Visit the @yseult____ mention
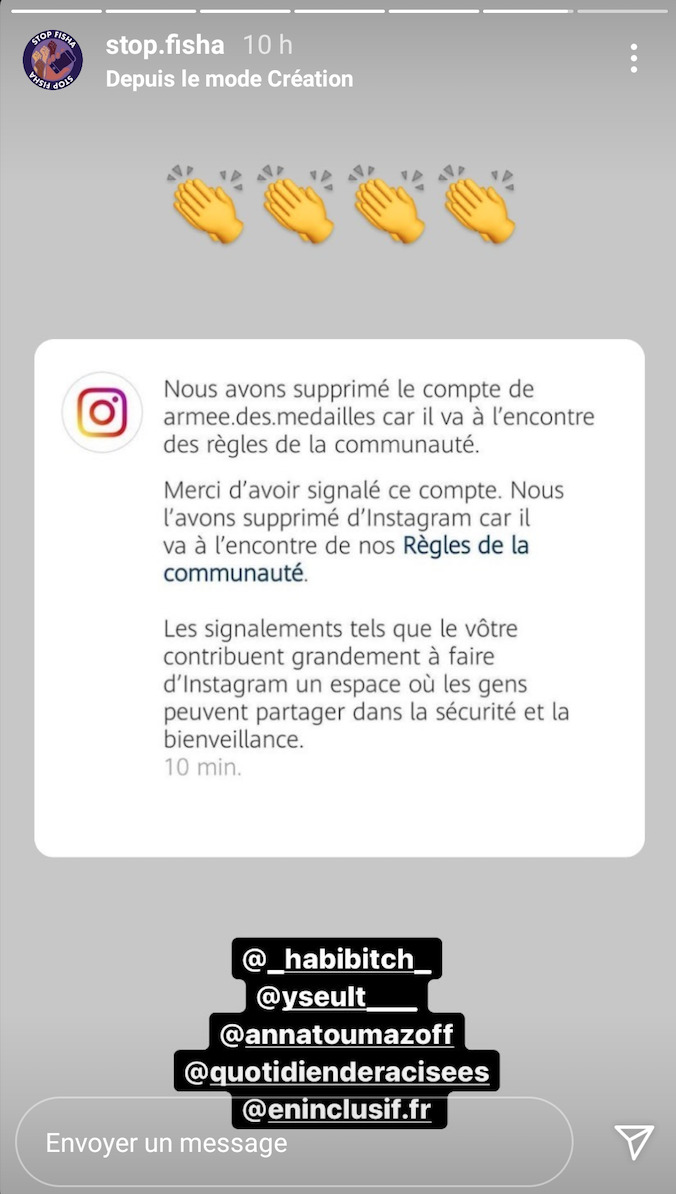This screenshot has width=676, height=1194. click(x=337, y=998)
